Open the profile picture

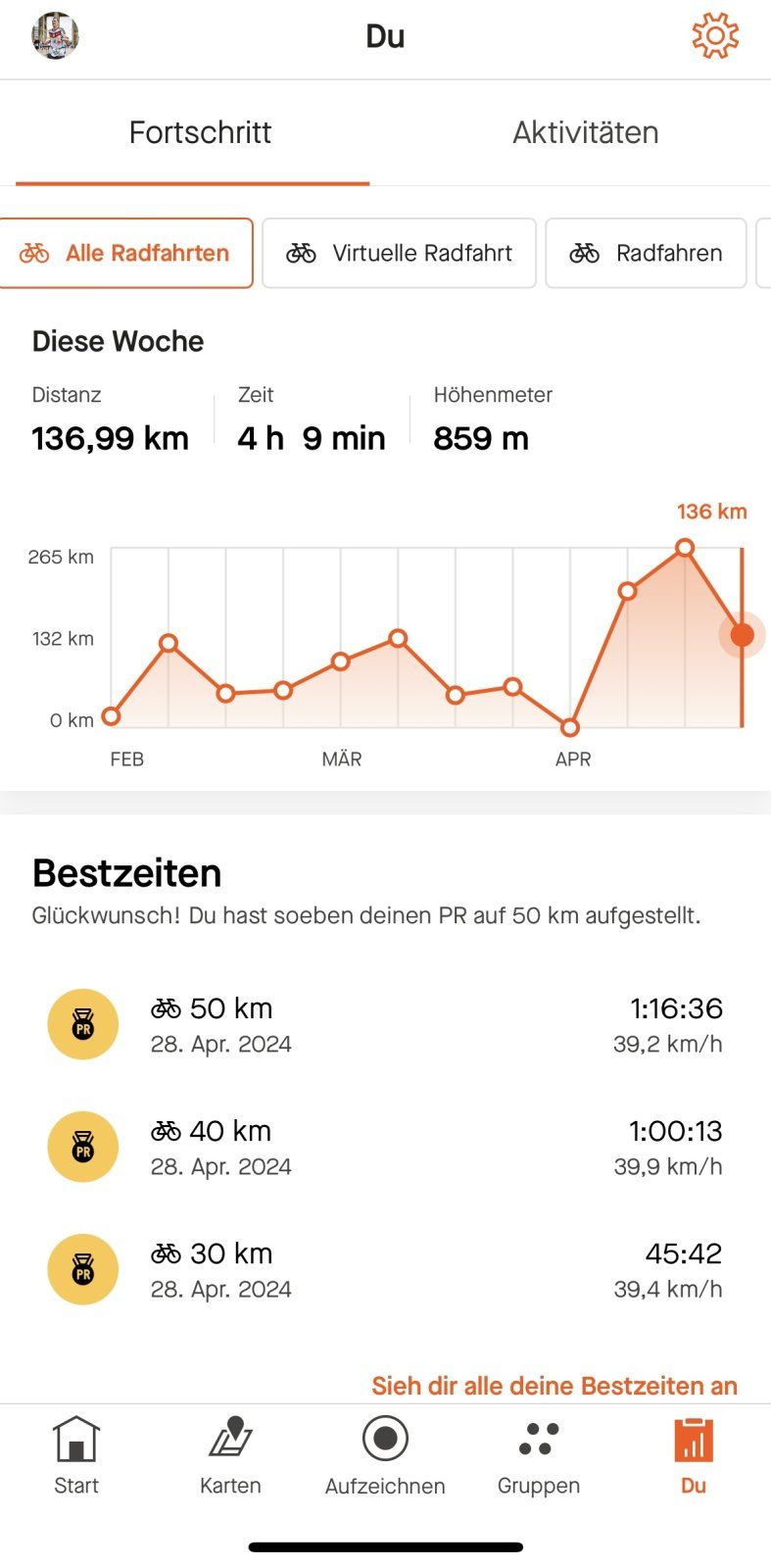(x=55, y=36)
